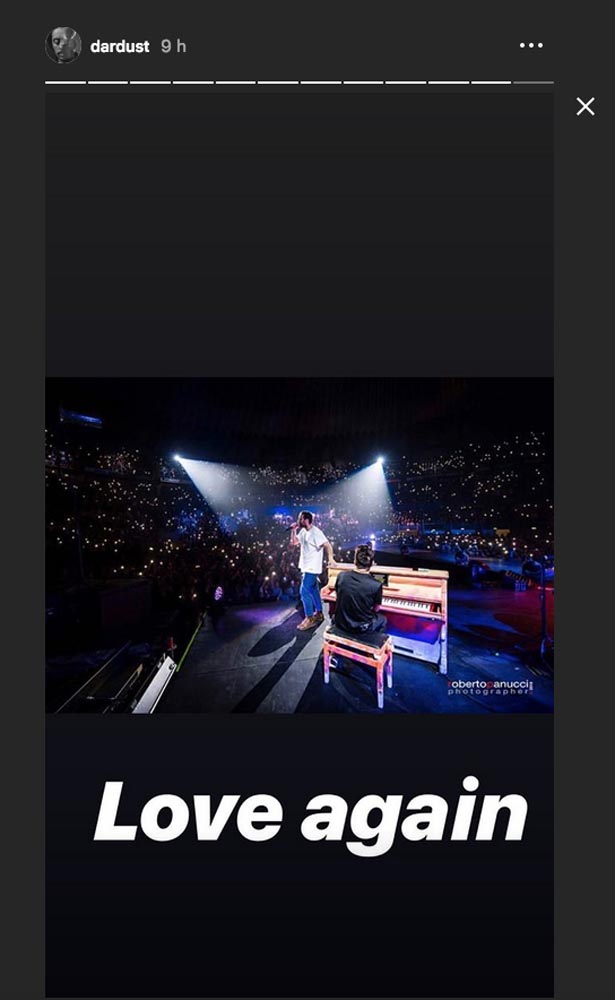This screenshot has height=1000, width=615.
Task: Open the dardust username link
Action: (119, 46)
